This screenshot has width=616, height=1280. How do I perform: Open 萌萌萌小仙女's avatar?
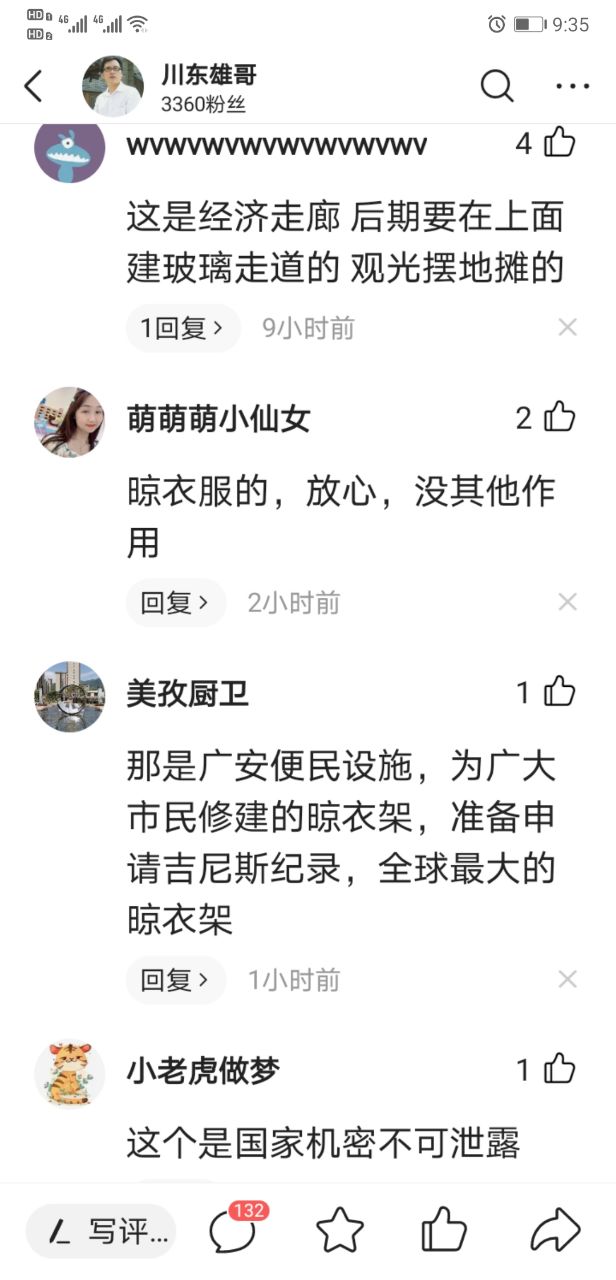click(x=70, y=422)
